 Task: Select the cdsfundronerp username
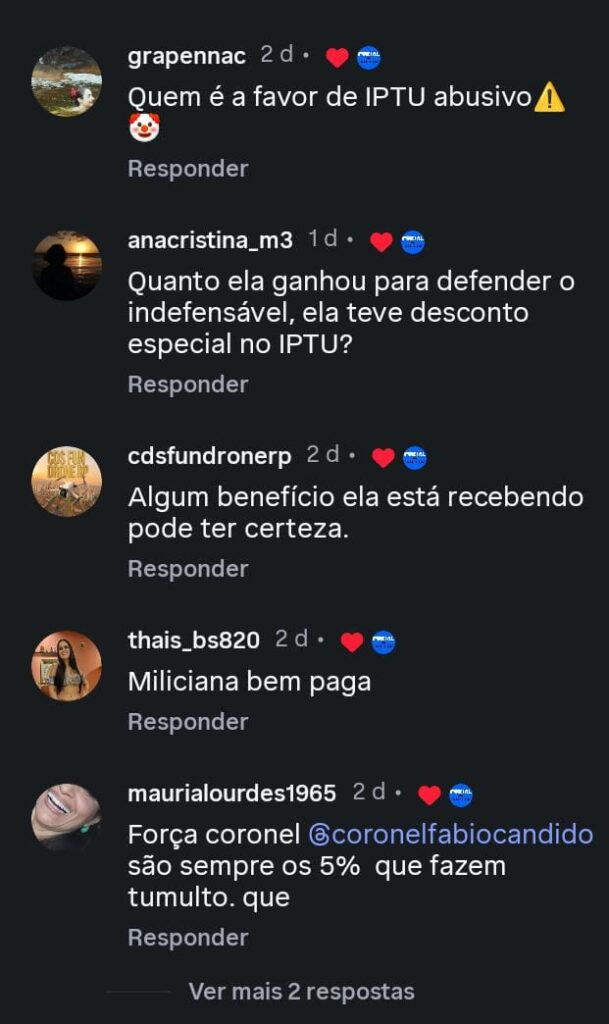pyautogui.click(x=210, y=457)
